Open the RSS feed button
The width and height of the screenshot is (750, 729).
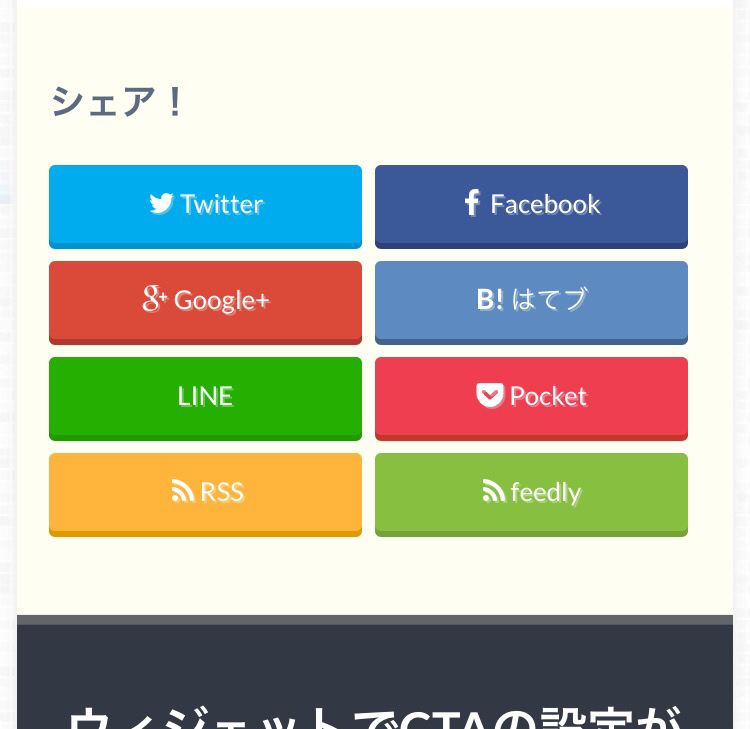pos(205,493)
